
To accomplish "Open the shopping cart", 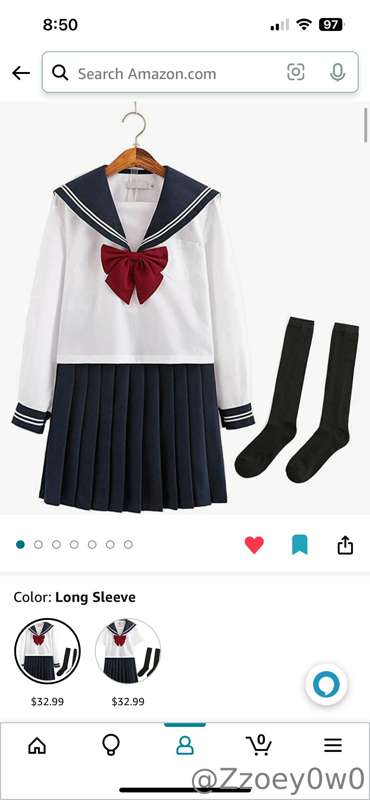I will tap(259, 745).
